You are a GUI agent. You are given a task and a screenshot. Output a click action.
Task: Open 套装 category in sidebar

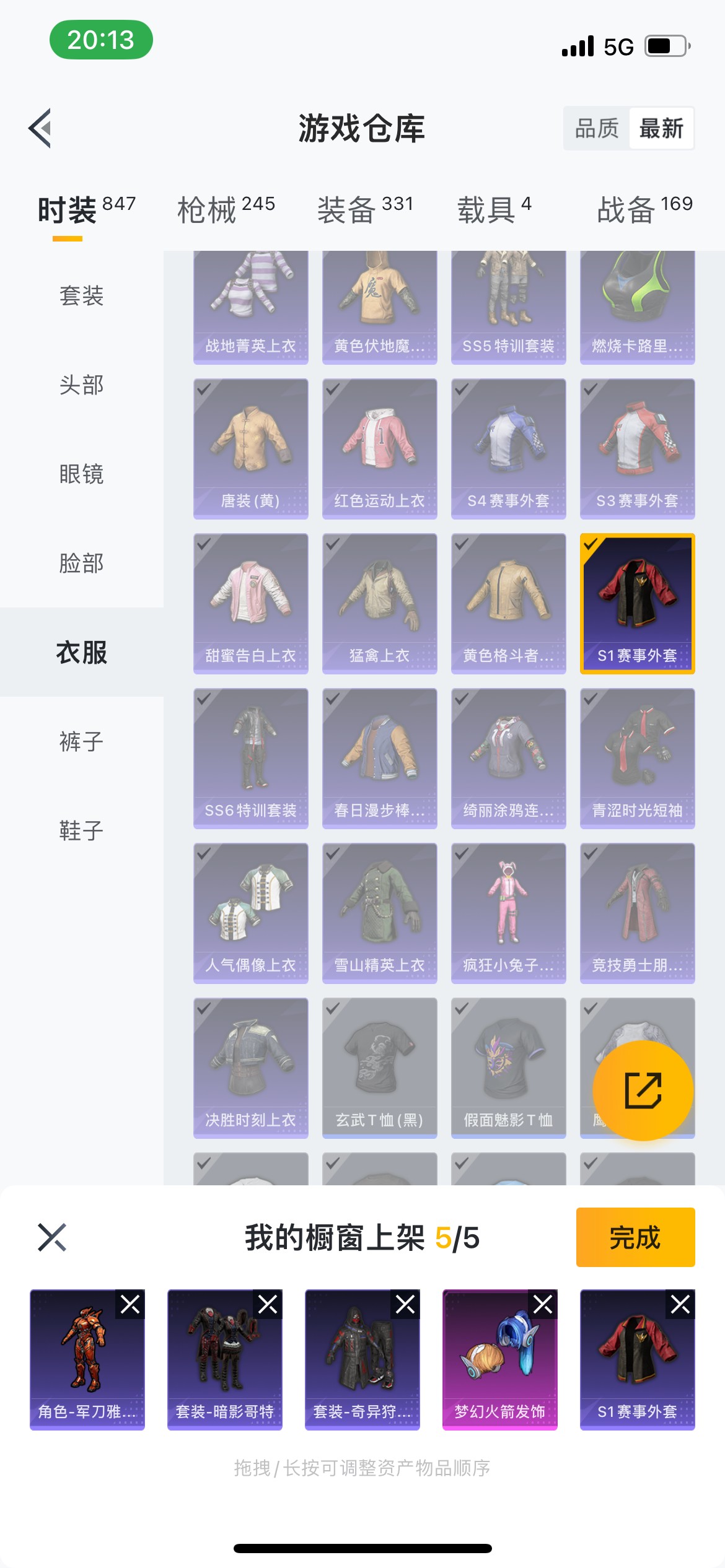tap(81, 295)
